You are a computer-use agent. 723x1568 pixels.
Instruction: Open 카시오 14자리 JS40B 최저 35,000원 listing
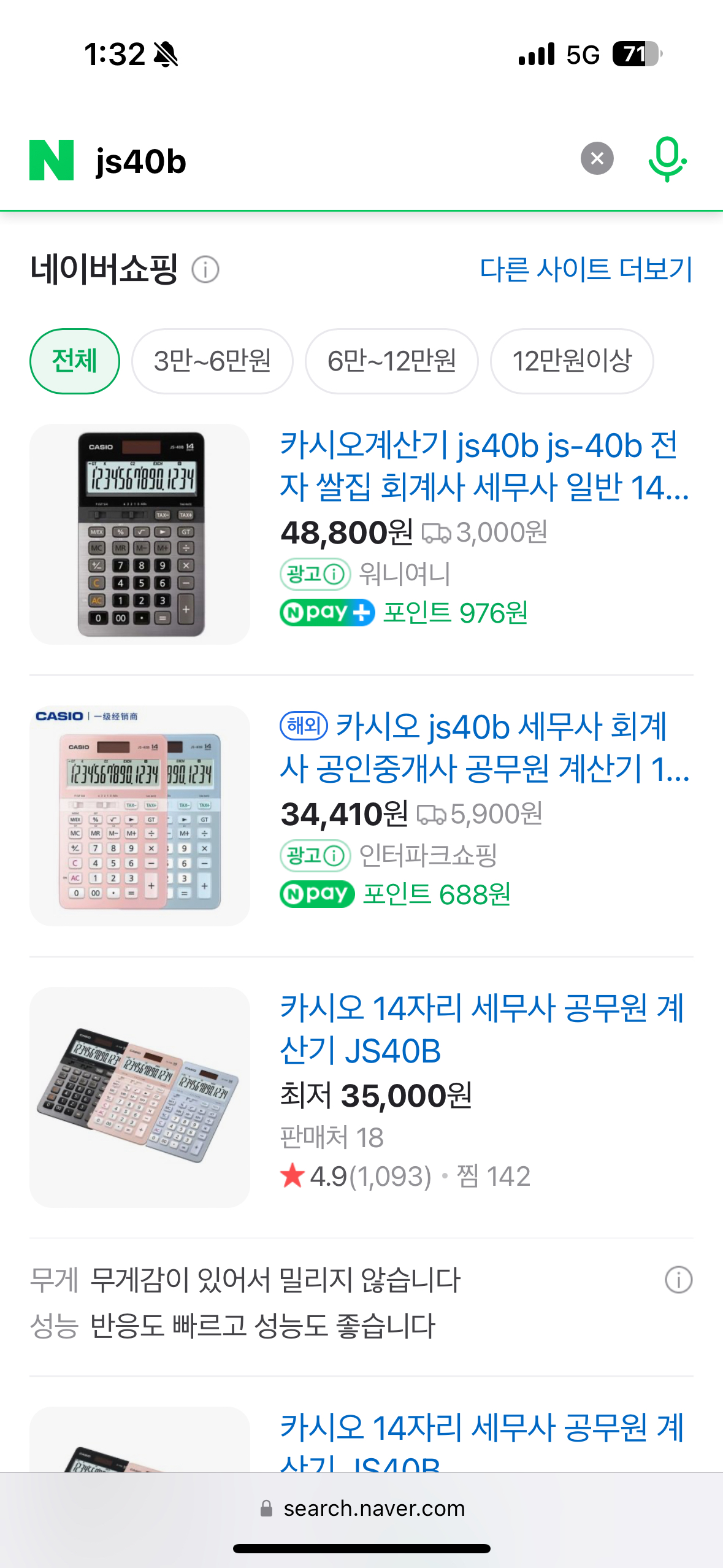[x=481, y=1029]
